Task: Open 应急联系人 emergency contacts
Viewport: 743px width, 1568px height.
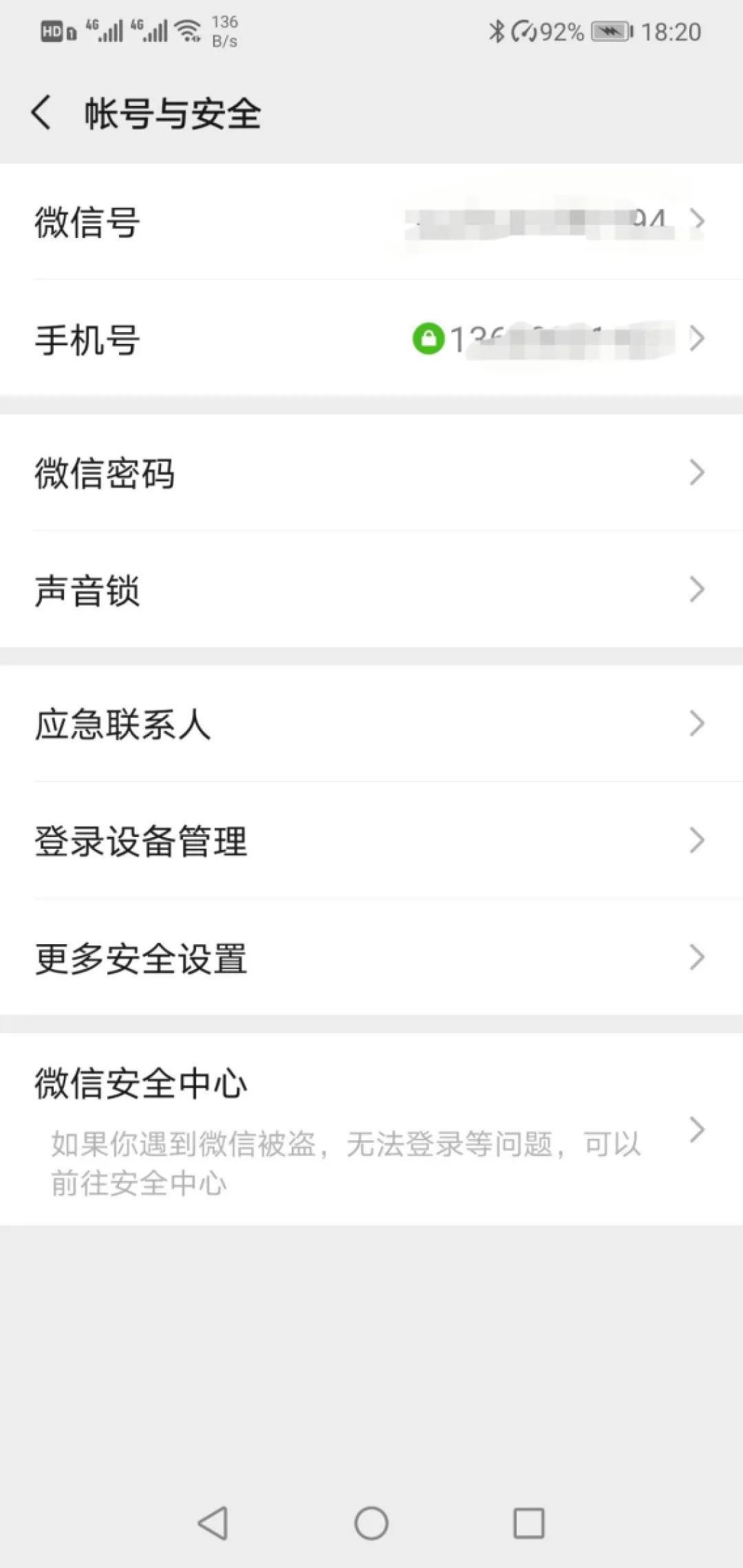Action: click(371, 723)
